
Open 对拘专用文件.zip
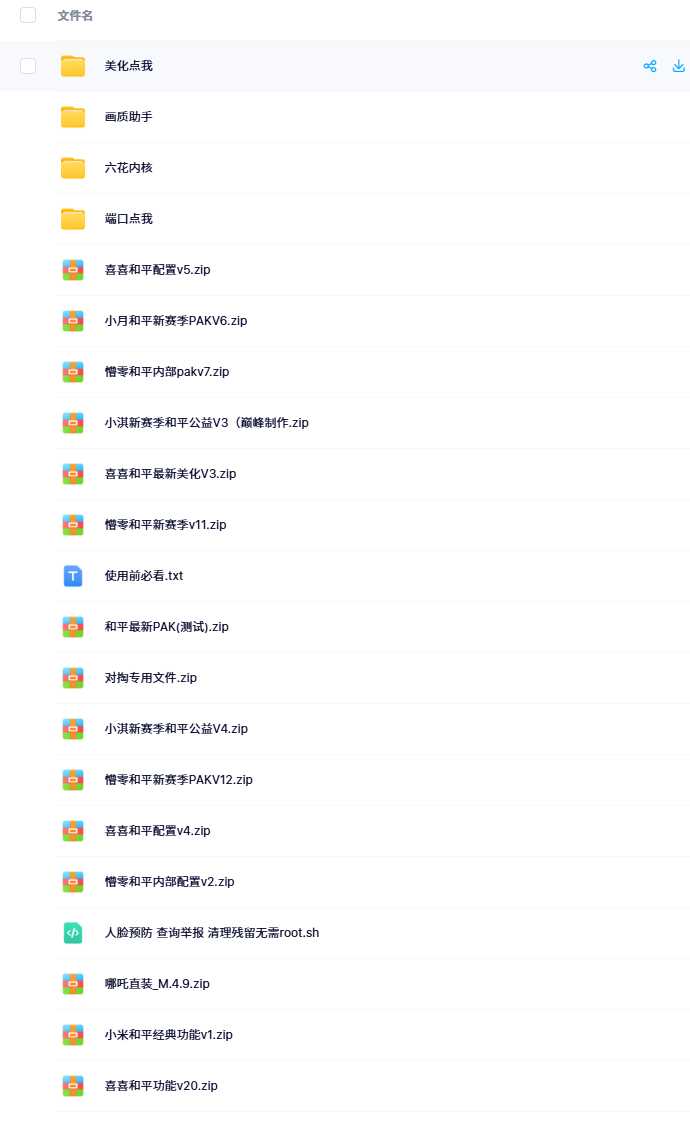(x=150, y=678)
